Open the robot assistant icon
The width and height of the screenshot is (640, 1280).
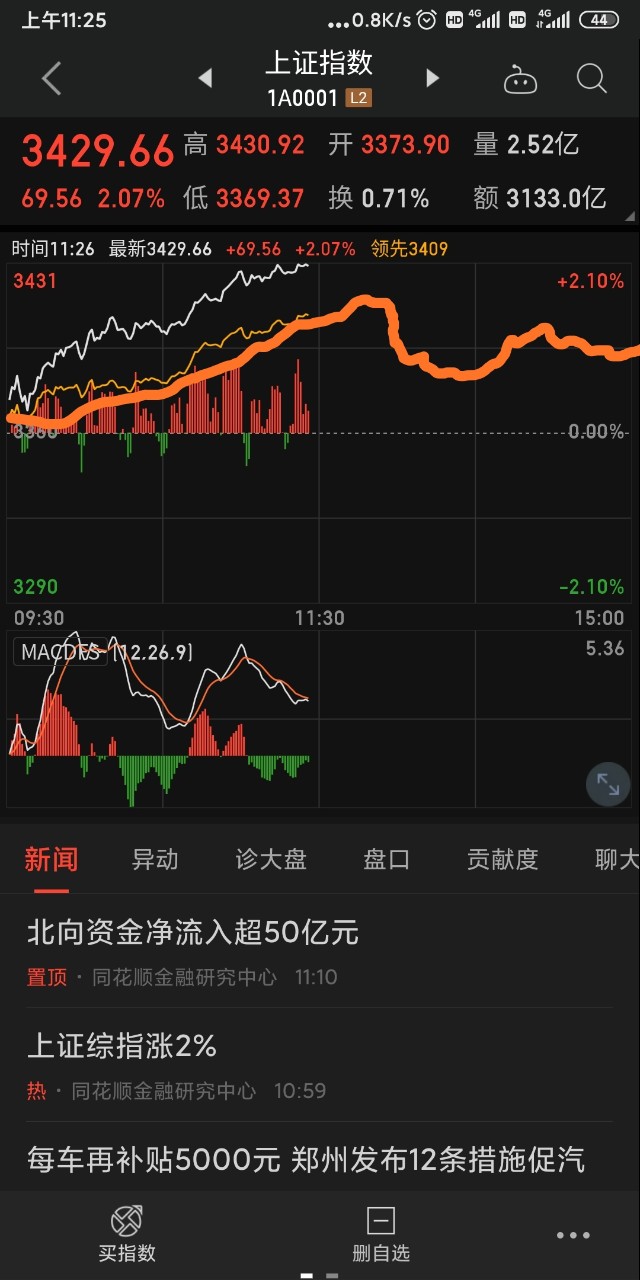520,80
